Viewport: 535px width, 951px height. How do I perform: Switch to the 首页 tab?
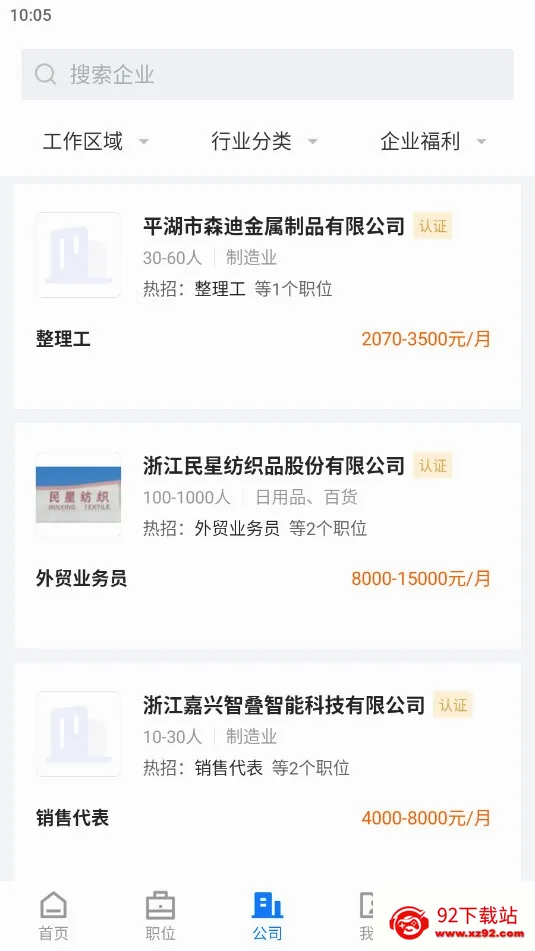click(x=53, y=916)
